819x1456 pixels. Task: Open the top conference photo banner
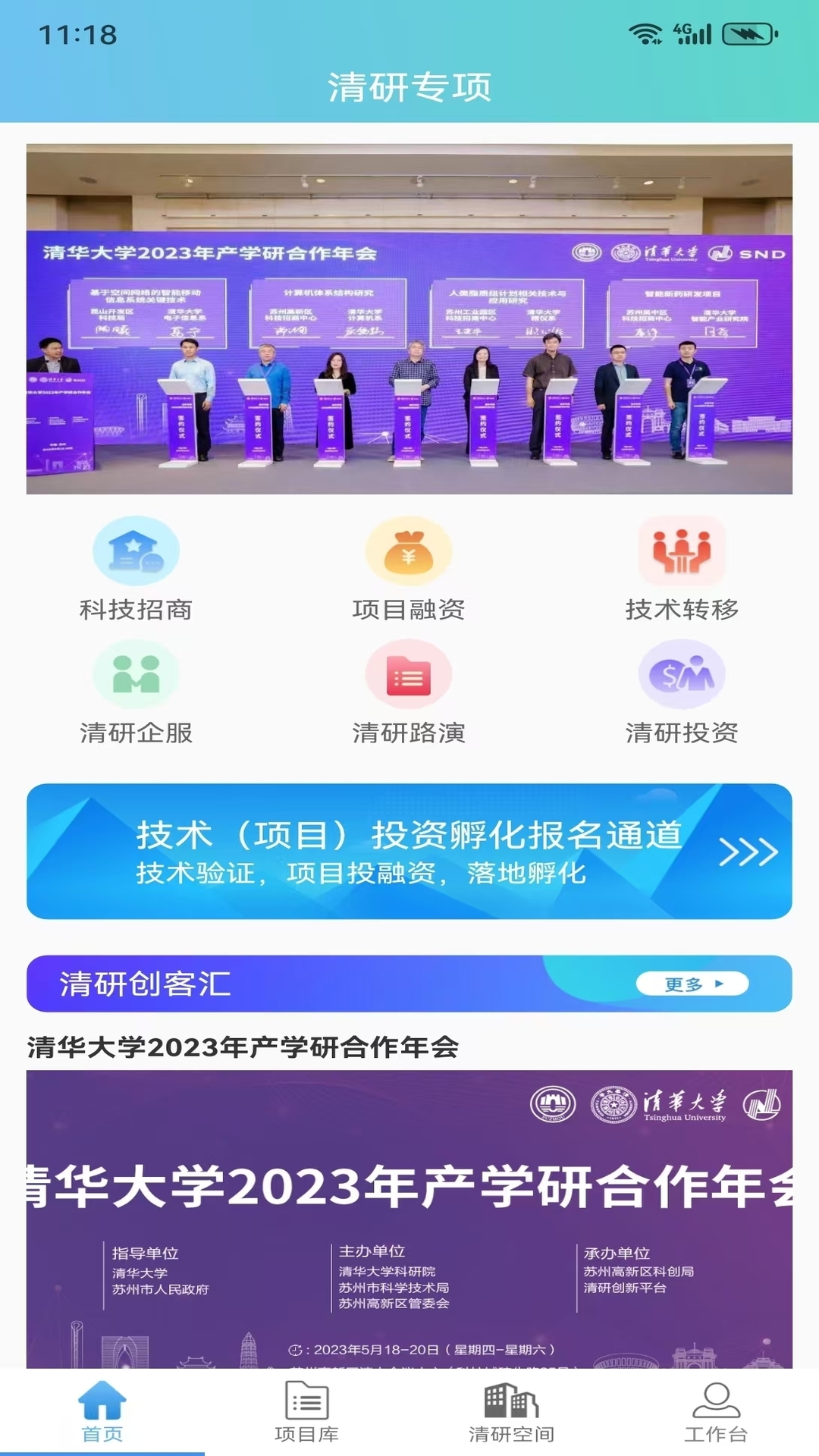[409, 318]
